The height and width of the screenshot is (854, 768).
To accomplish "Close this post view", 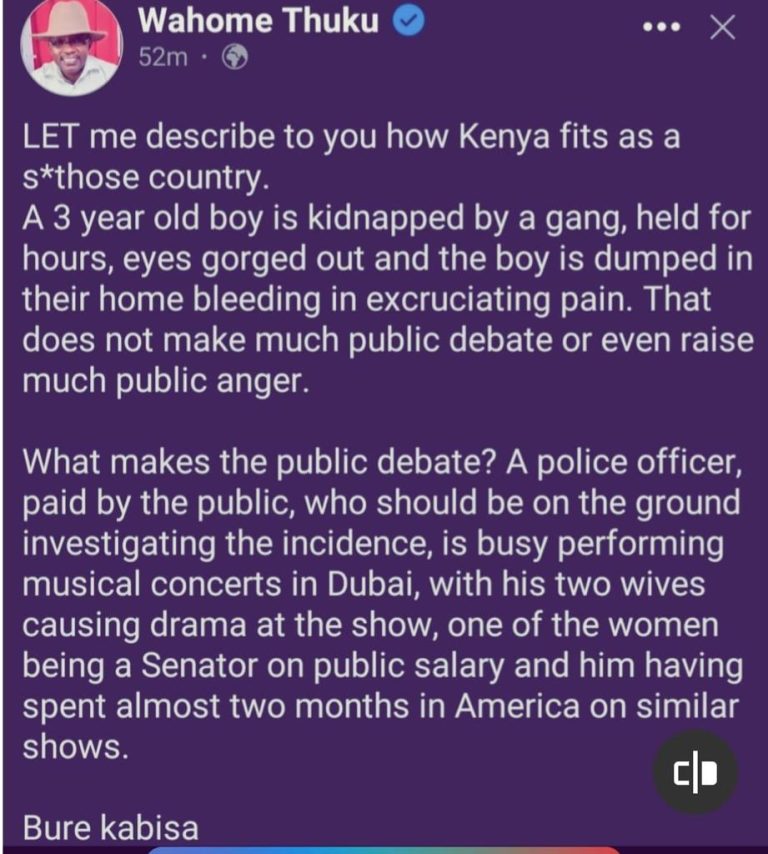I will [x=721, y=27].
